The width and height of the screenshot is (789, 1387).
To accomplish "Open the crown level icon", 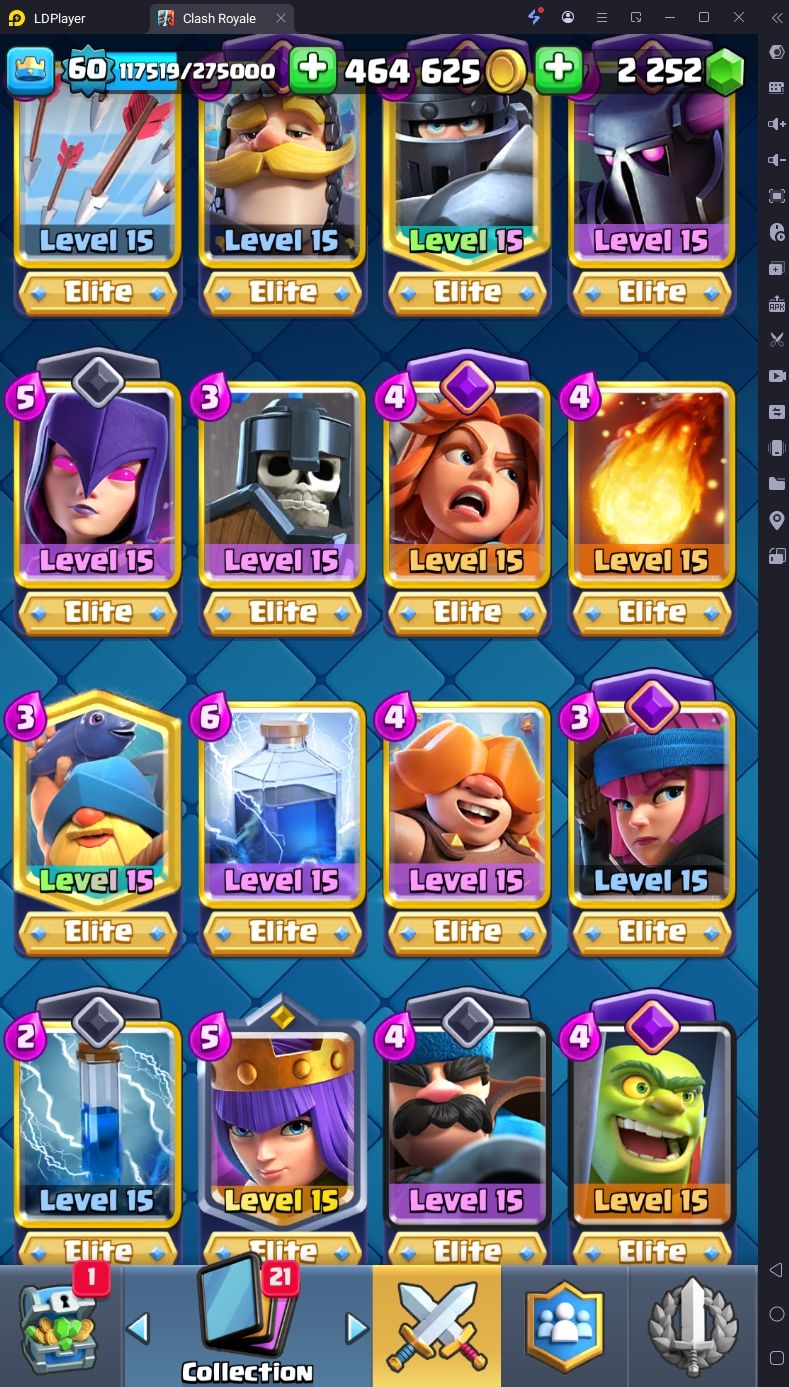I will 32,70.
